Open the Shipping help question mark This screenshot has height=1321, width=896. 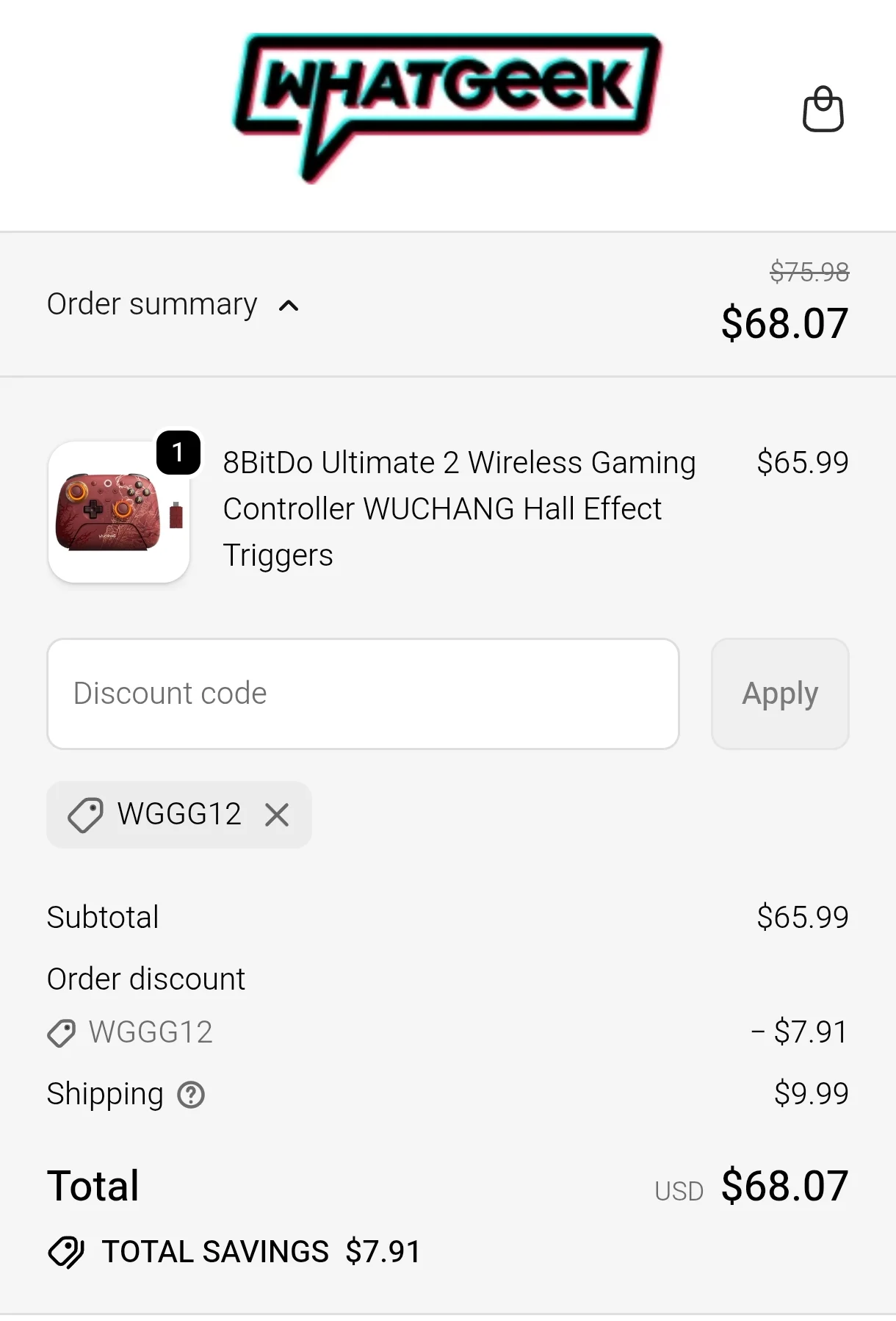click(x=191, y=1095)
